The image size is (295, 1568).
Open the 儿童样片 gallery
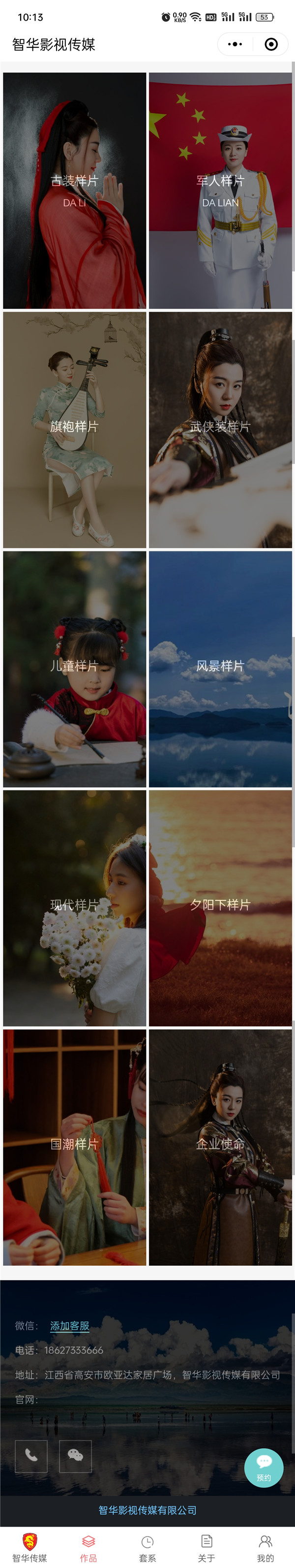[75, 669]
